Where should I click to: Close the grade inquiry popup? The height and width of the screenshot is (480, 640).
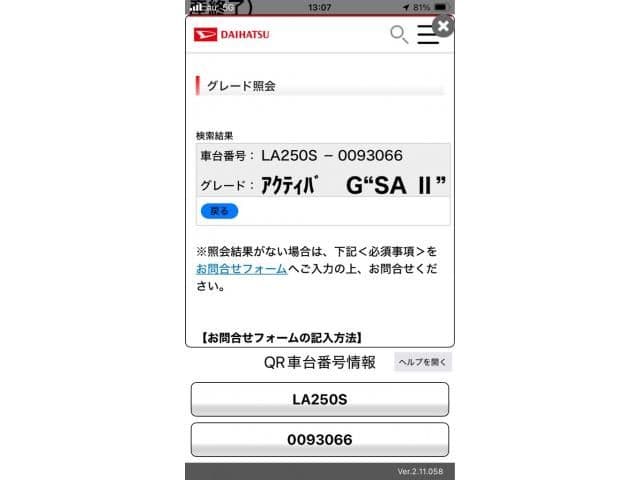click(443, 26)
